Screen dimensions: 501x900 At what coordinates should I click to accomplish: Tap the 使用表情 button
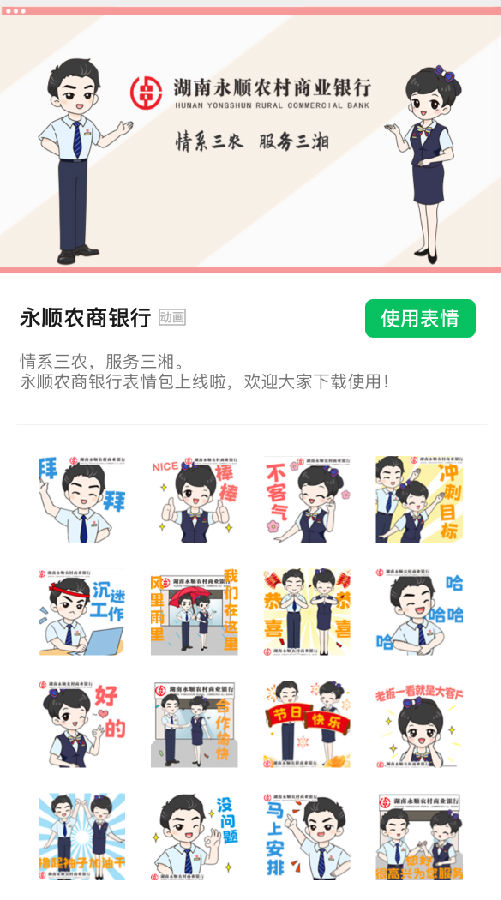pyautogui.click(x=420, y=318)
